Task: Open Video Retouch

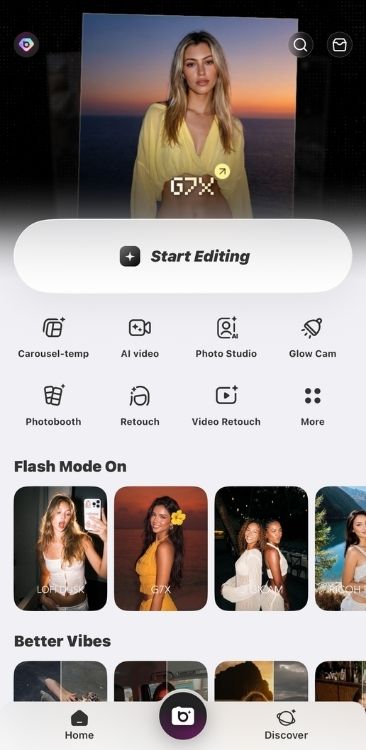Action: pos(226,406)
